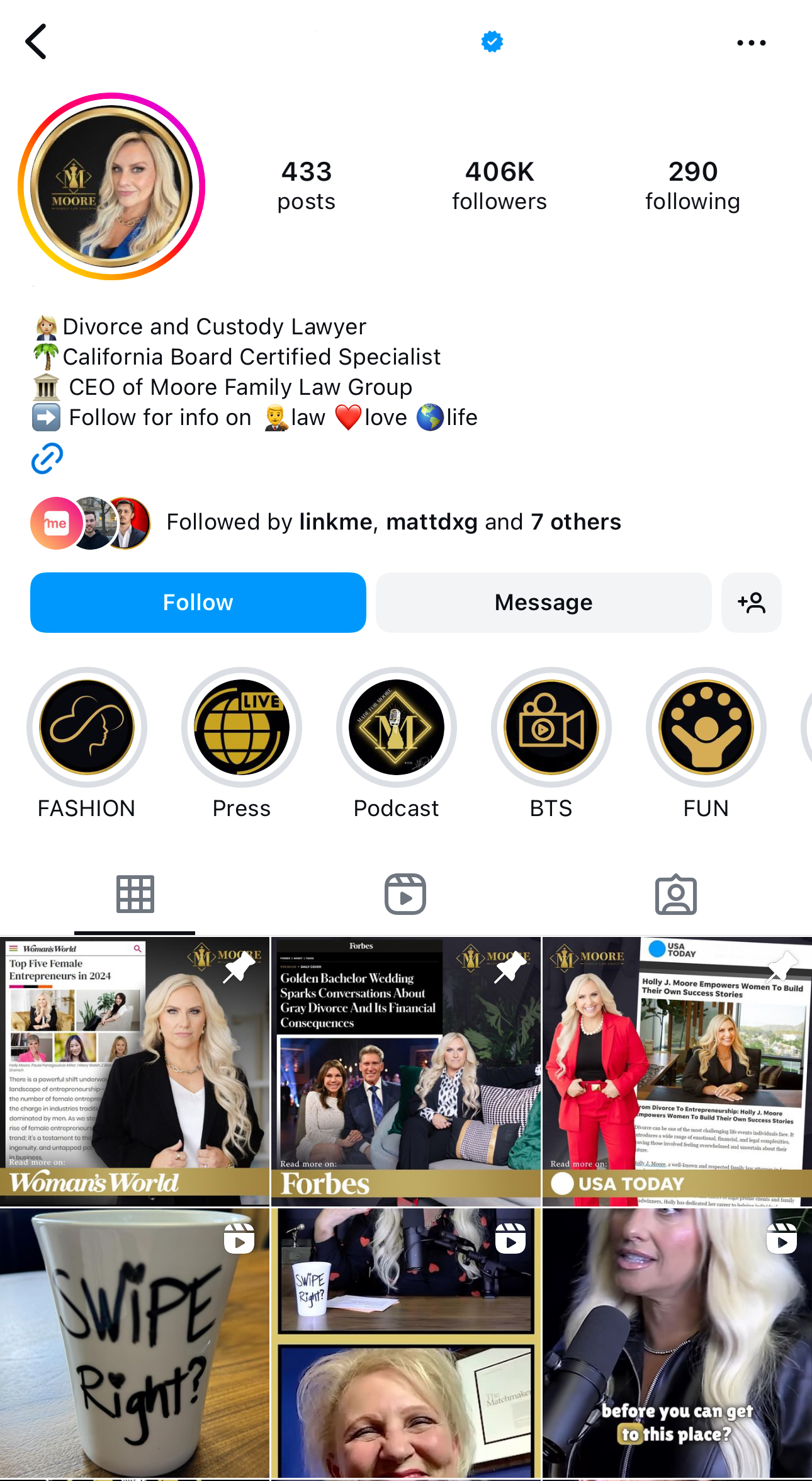Open the pinned Woman's World post
The width and height of the screenshot is (812, 1481).
click(135, 1071)
